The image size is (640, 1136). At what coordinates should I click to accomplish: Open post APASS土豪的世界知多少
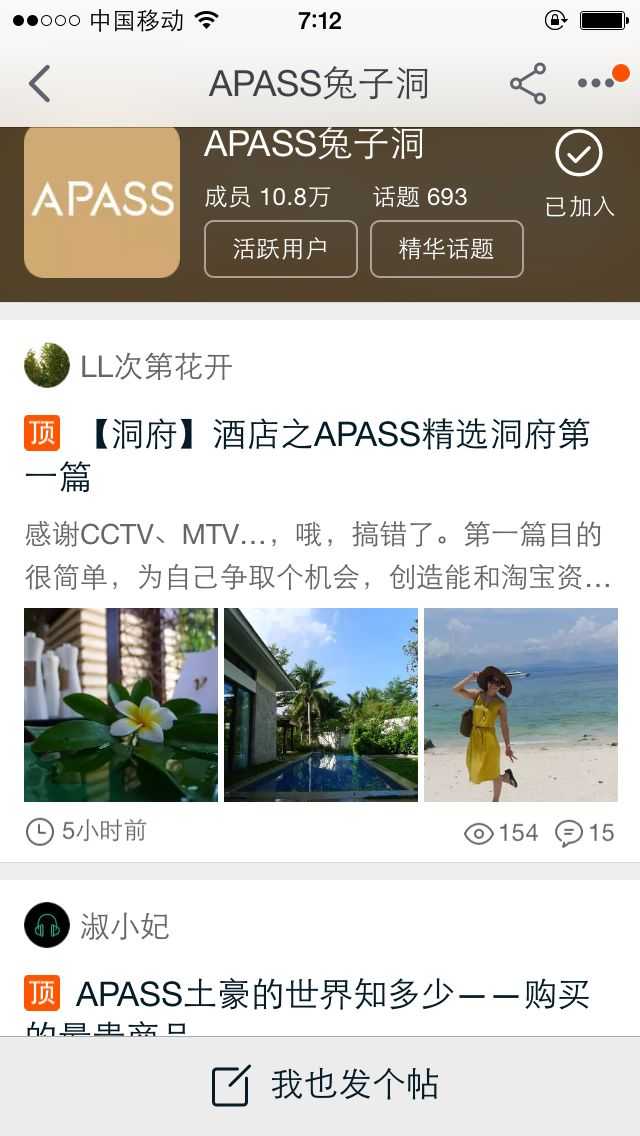(330, 997)
